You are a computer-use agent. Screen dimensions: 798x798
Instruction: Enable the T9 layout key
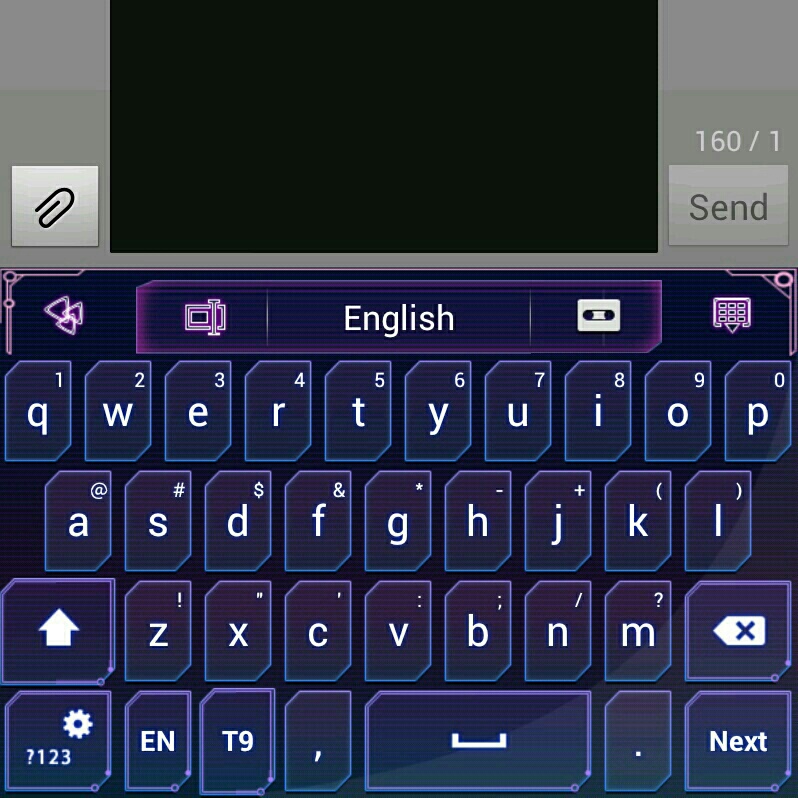tap(238, 741)
